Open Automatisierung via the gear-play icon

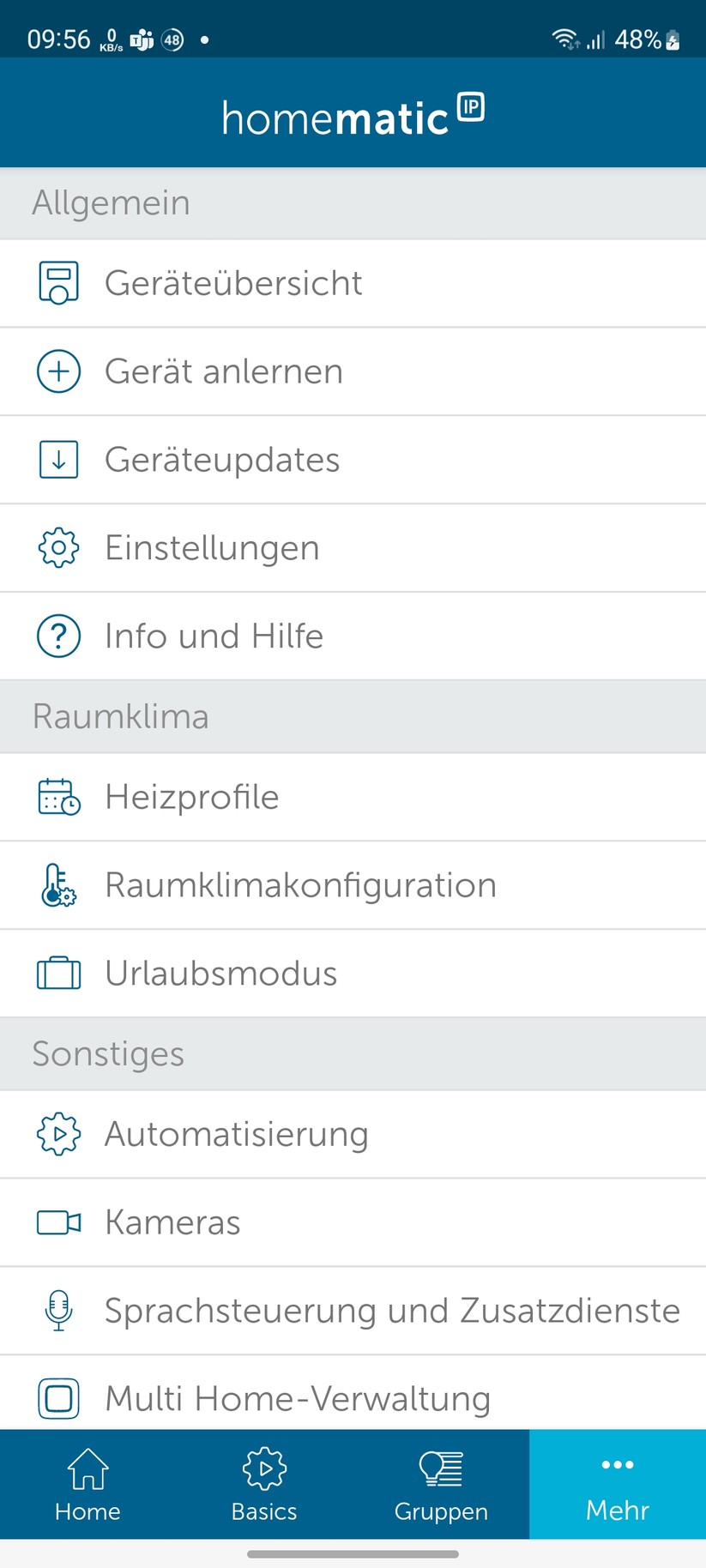57,1133
